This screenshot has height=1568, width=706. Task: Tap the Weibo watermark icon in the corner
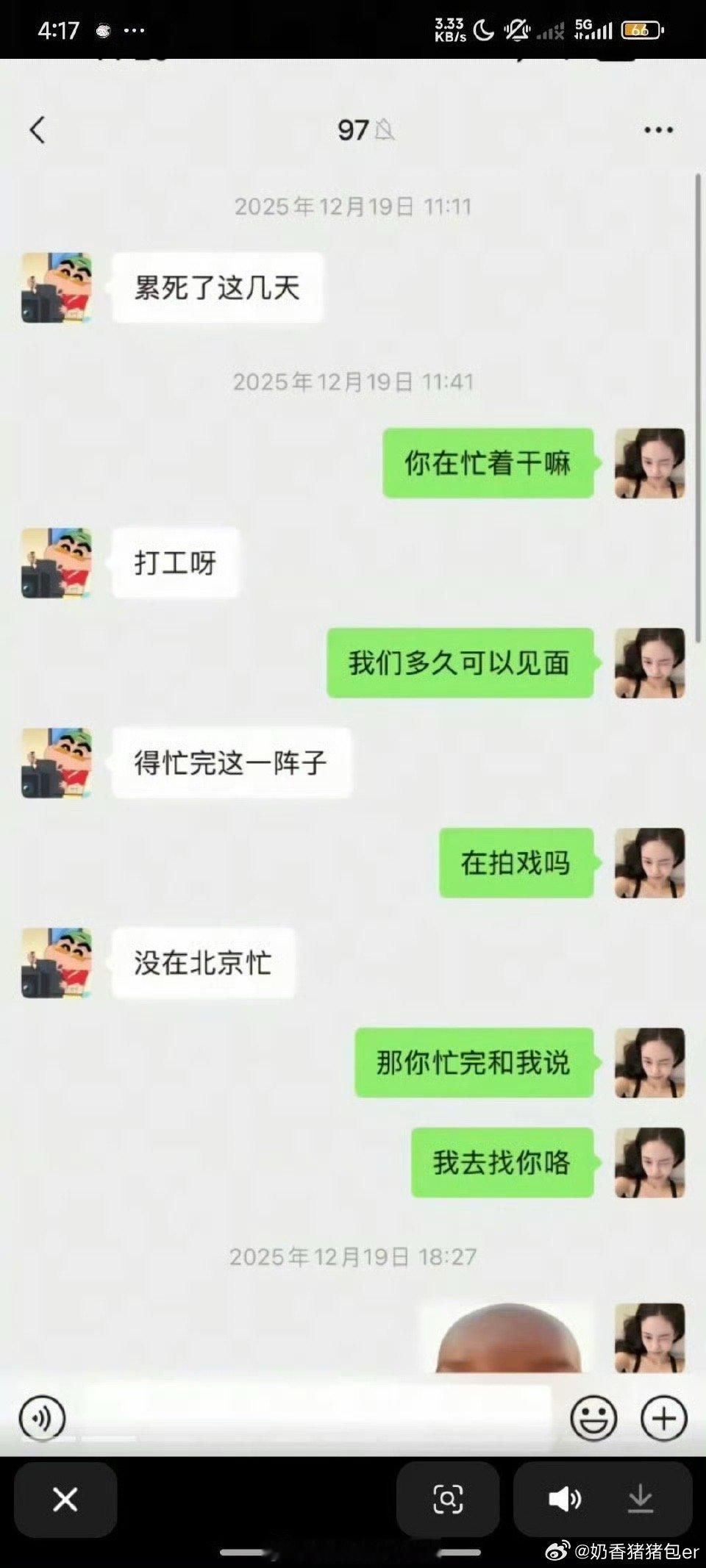556,1550
